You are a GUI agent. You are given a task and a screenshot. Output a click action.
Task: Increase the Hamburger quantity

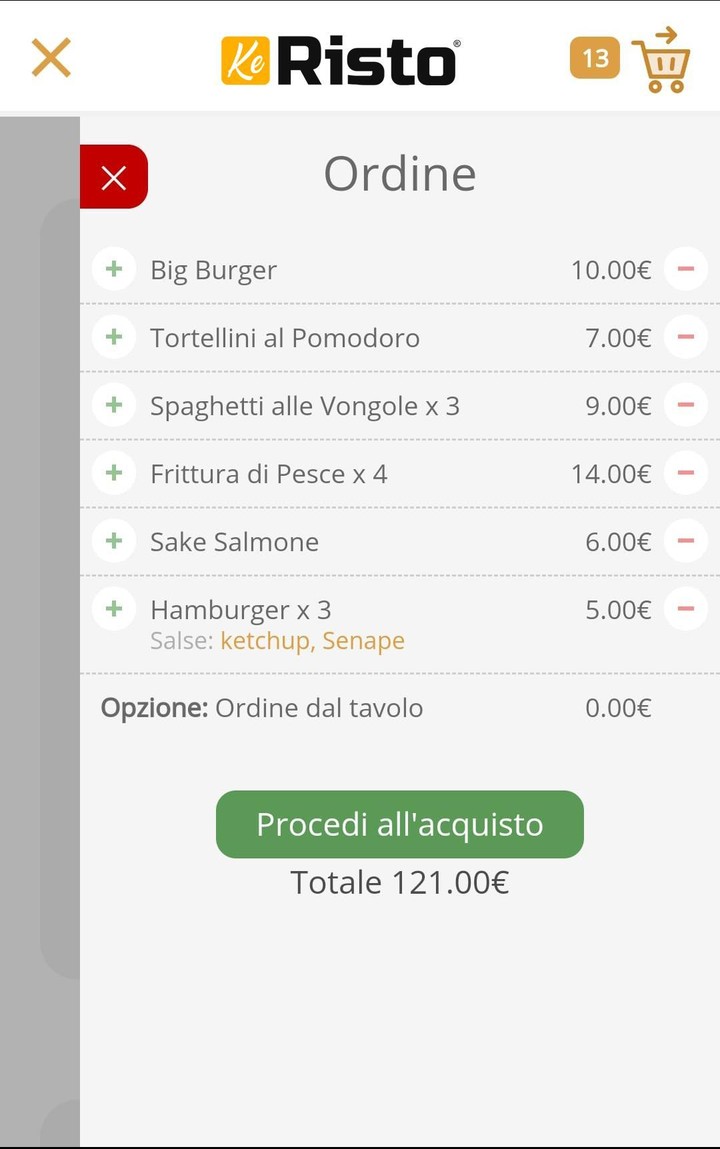tap(113, 609)
